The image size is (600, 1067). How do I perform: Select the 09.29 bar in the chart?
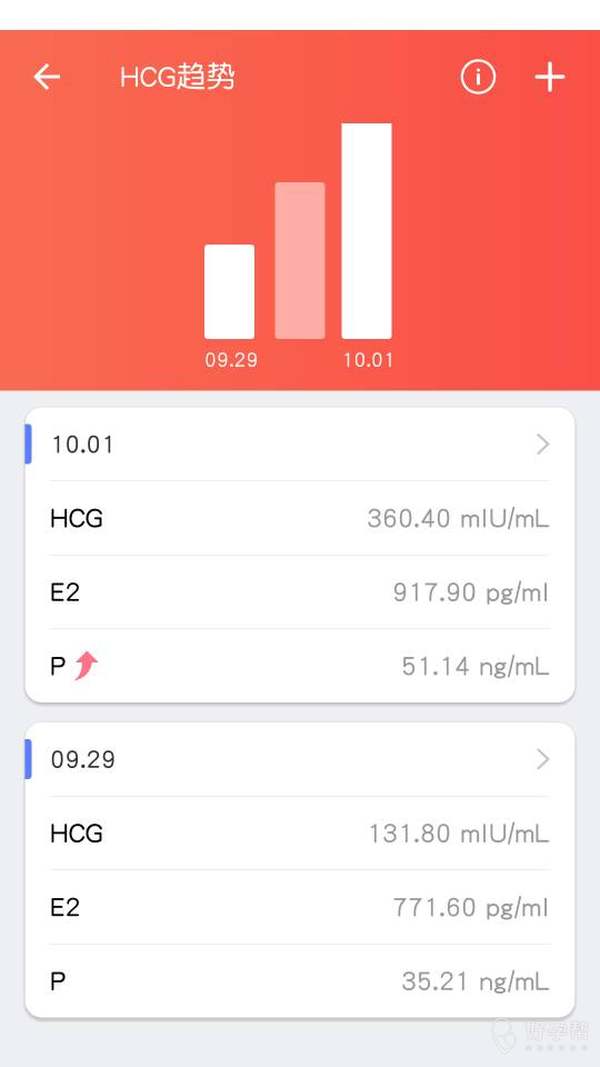pos(229,291)
